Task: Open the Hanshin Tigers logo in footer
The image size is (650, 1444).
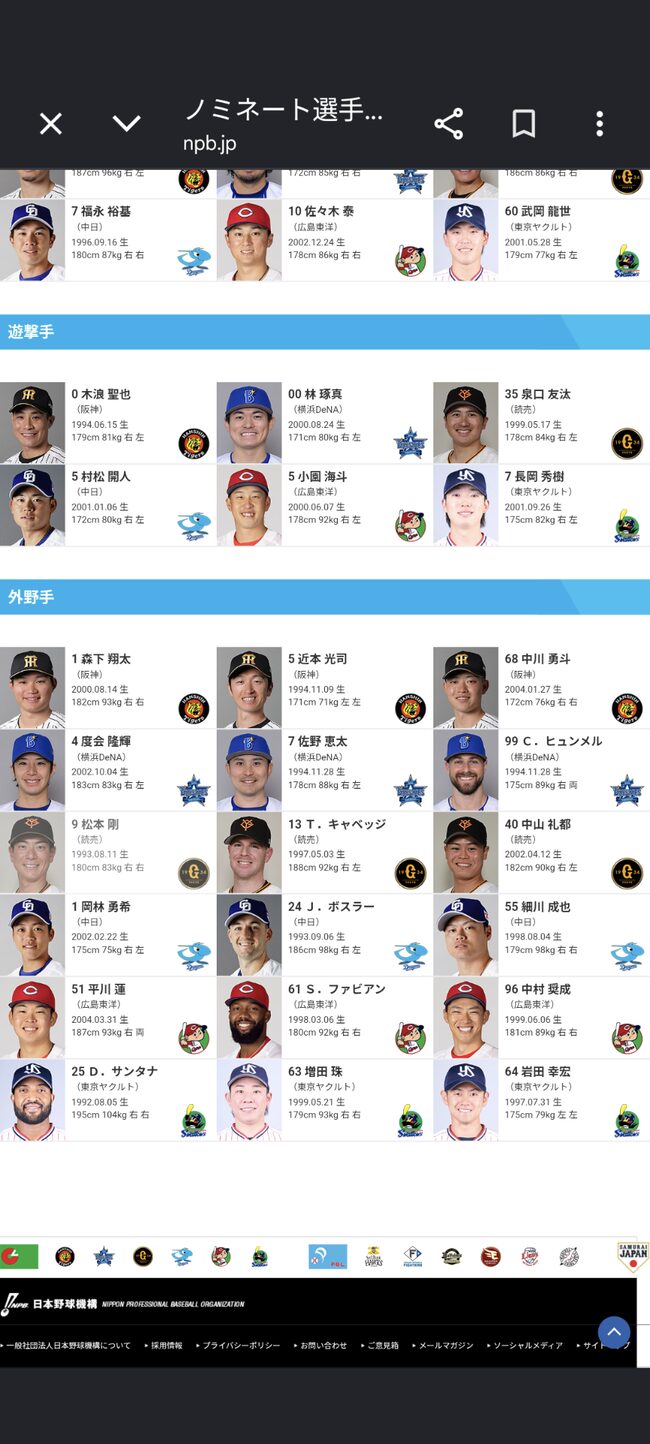Action: point(65,1257)
